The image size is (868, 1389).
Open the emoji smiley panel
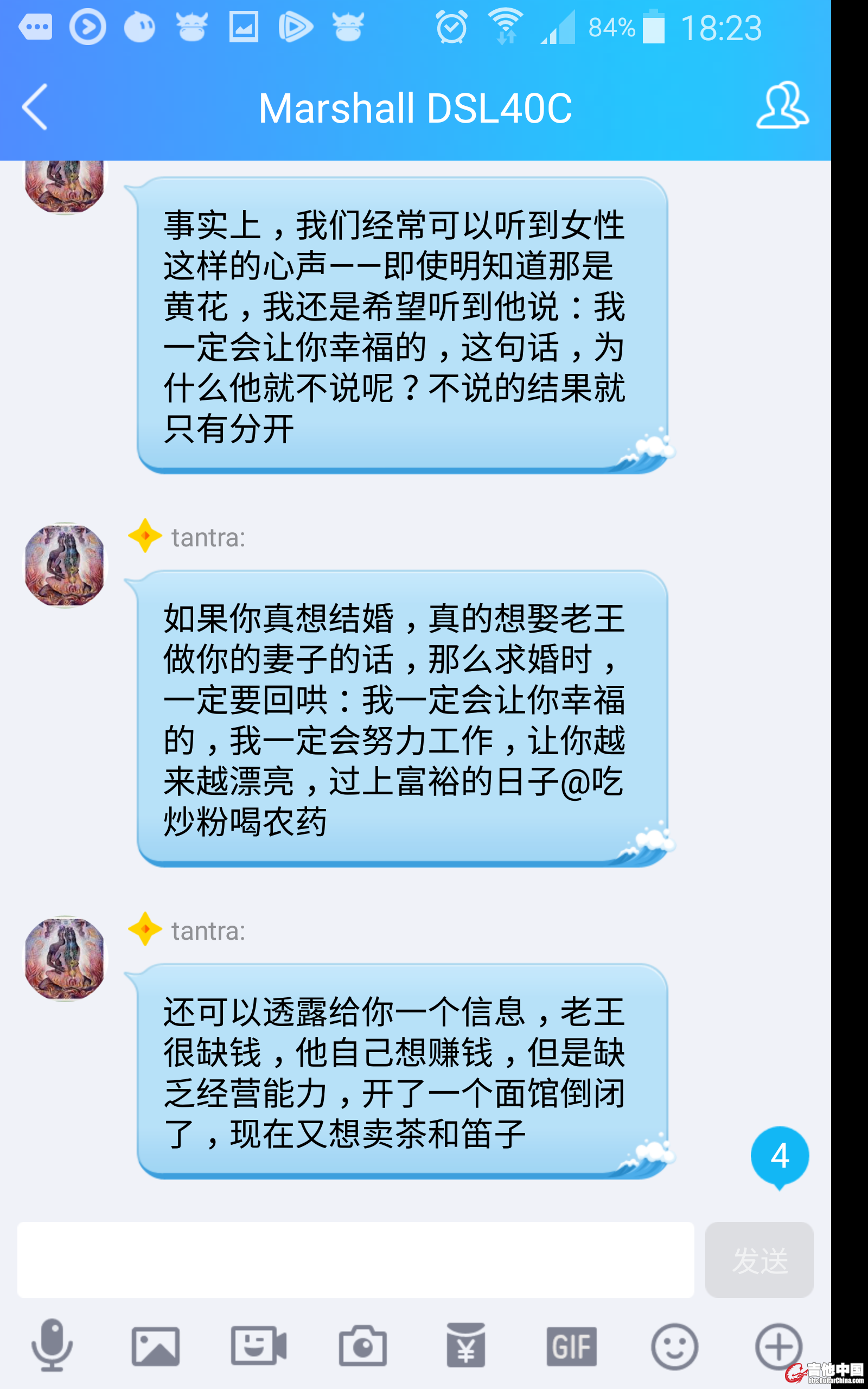coord(674,1346)
